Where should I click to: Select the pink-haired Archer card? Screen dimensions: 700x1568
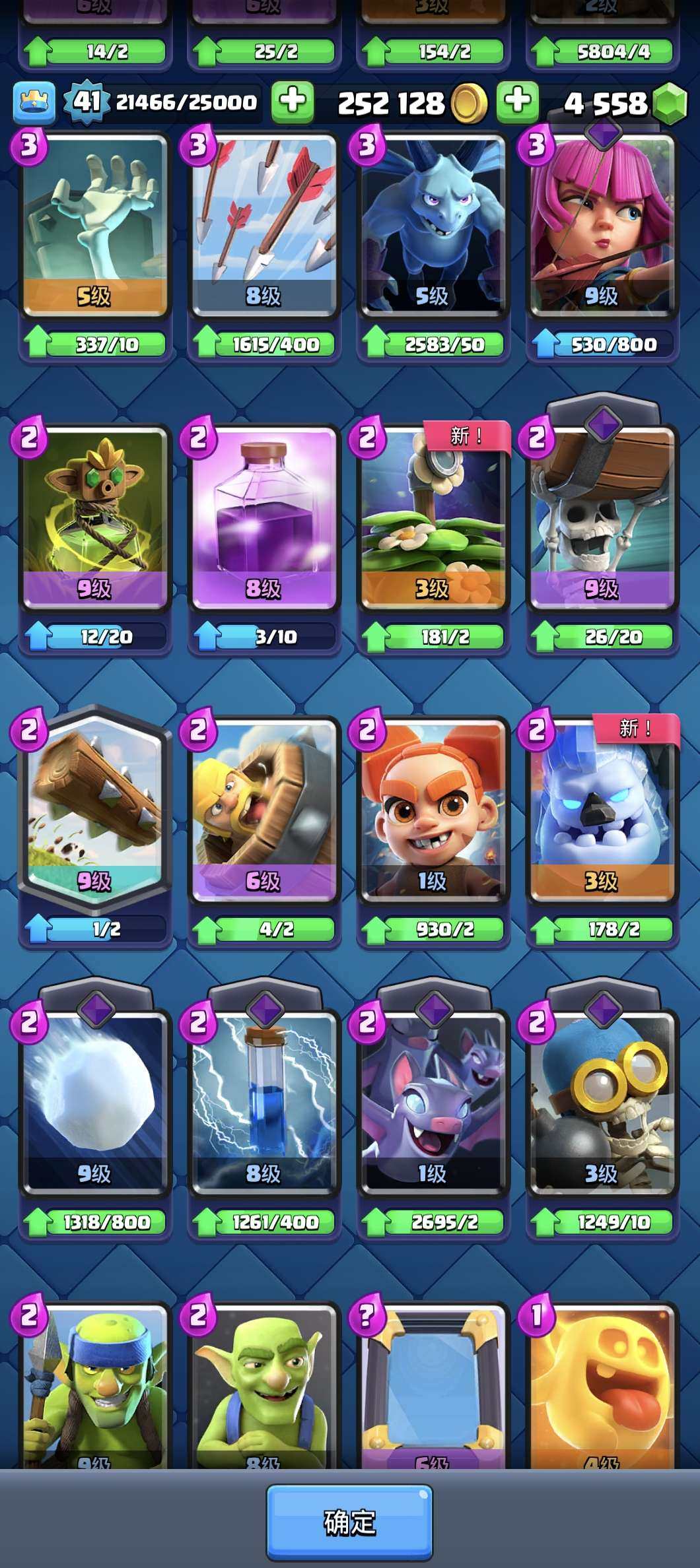(602, 224)
